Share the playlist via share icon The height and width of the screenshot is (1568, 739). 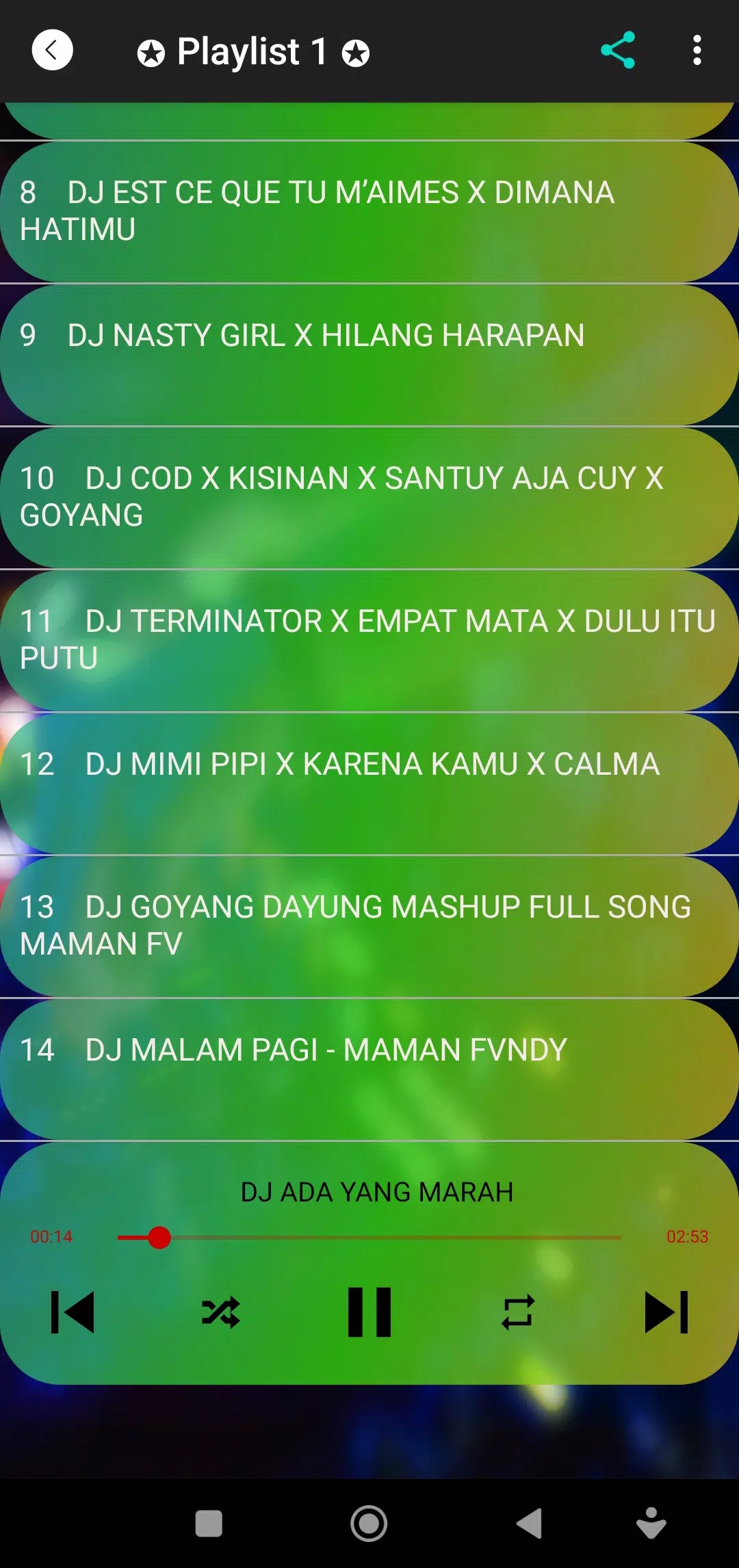tap(617, 51)
